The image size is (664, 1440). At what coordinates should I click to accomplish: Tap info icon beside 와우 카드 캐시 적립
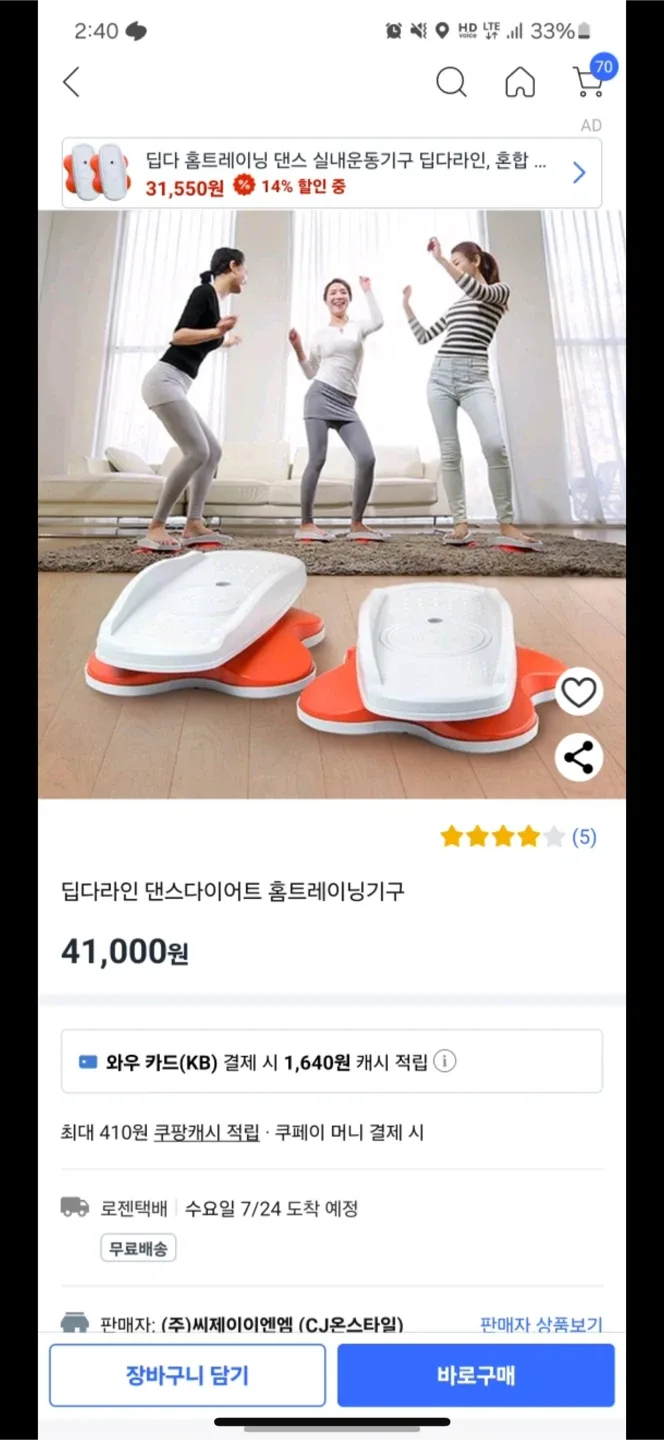pyautogui.click(x=445, y=1061)
